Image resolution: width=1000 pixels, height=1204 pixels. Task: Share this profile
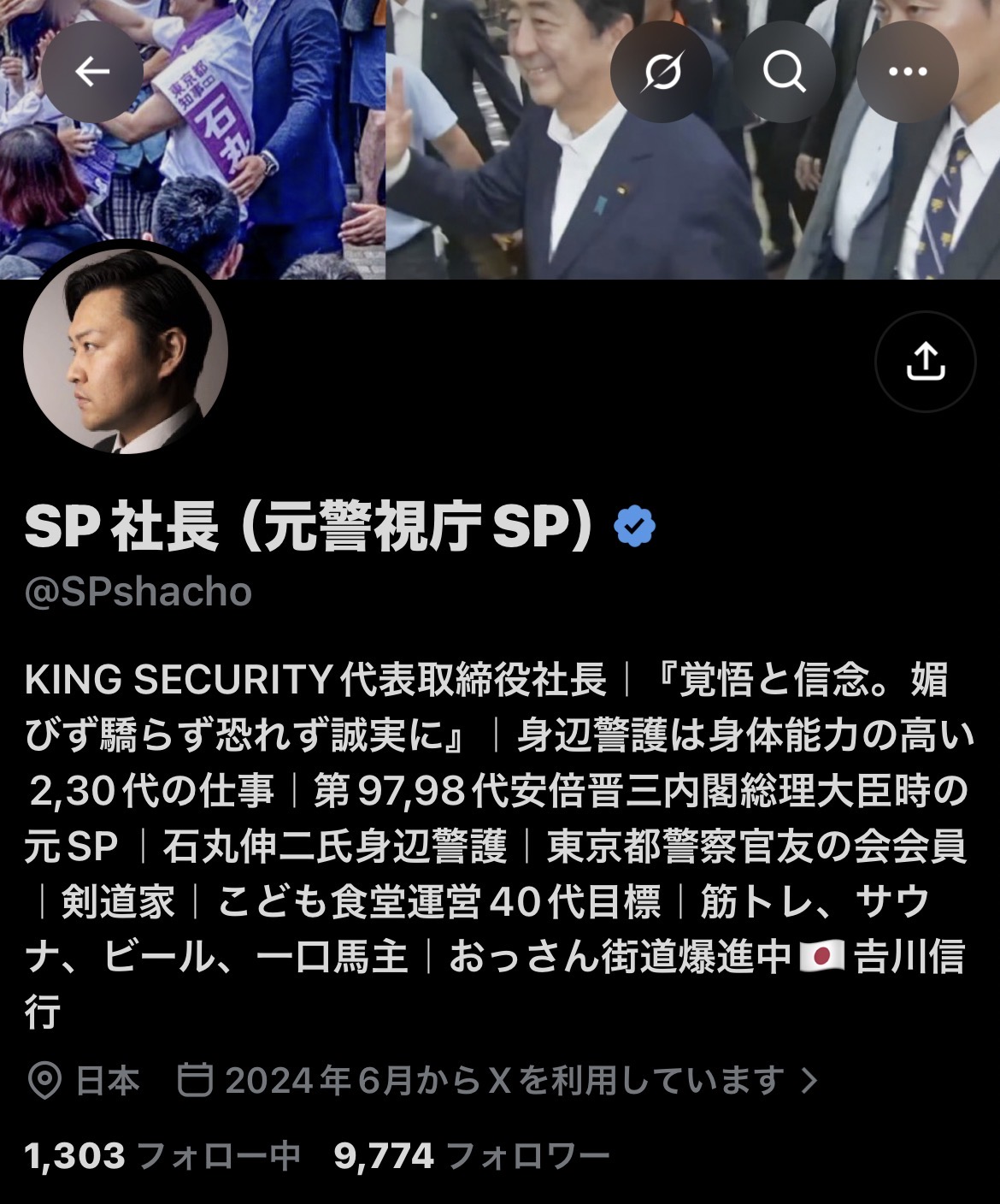926,362
